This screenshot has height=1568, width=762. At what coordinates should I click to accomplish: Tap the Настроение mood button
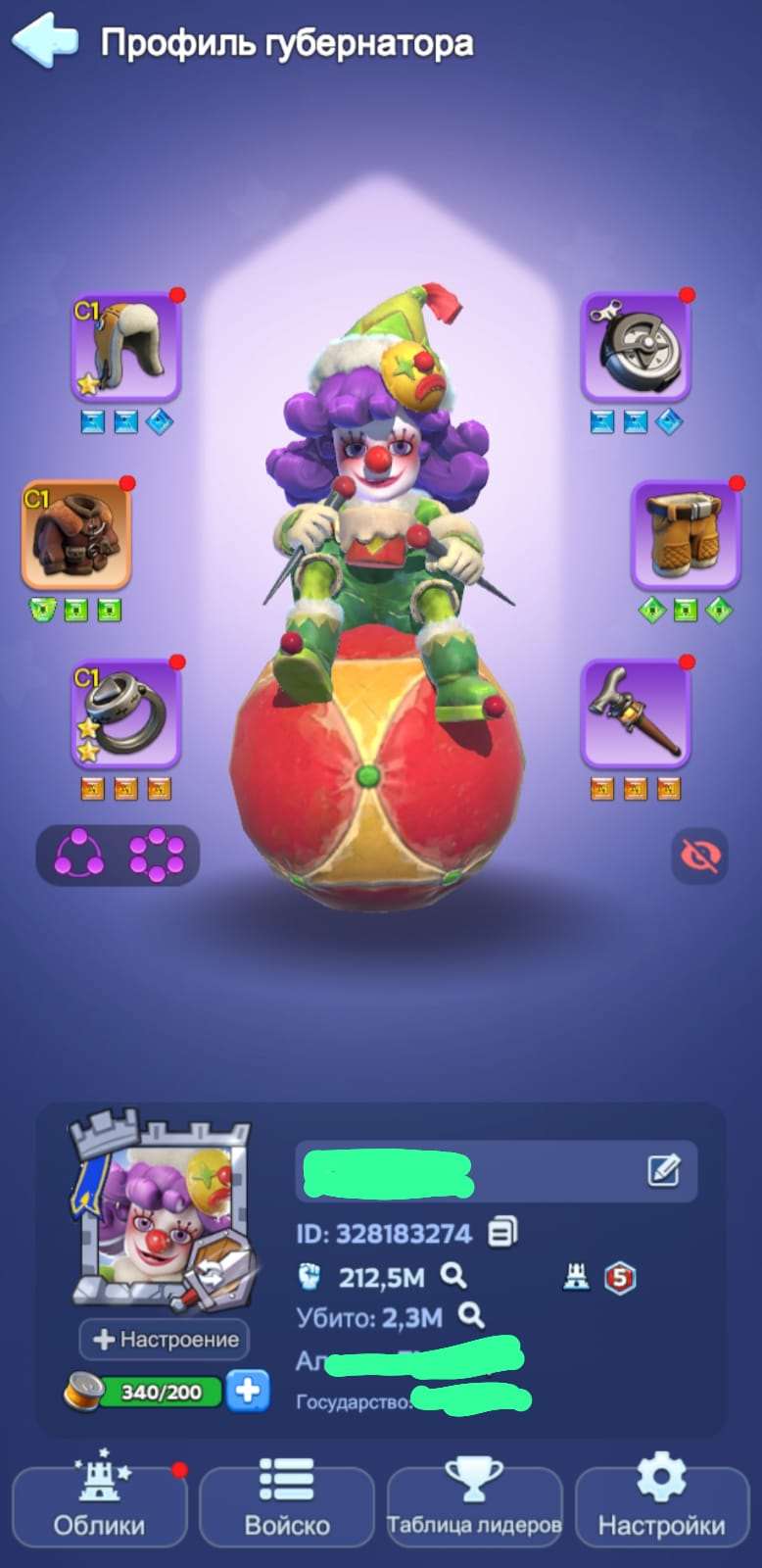tap(165, 1339)
